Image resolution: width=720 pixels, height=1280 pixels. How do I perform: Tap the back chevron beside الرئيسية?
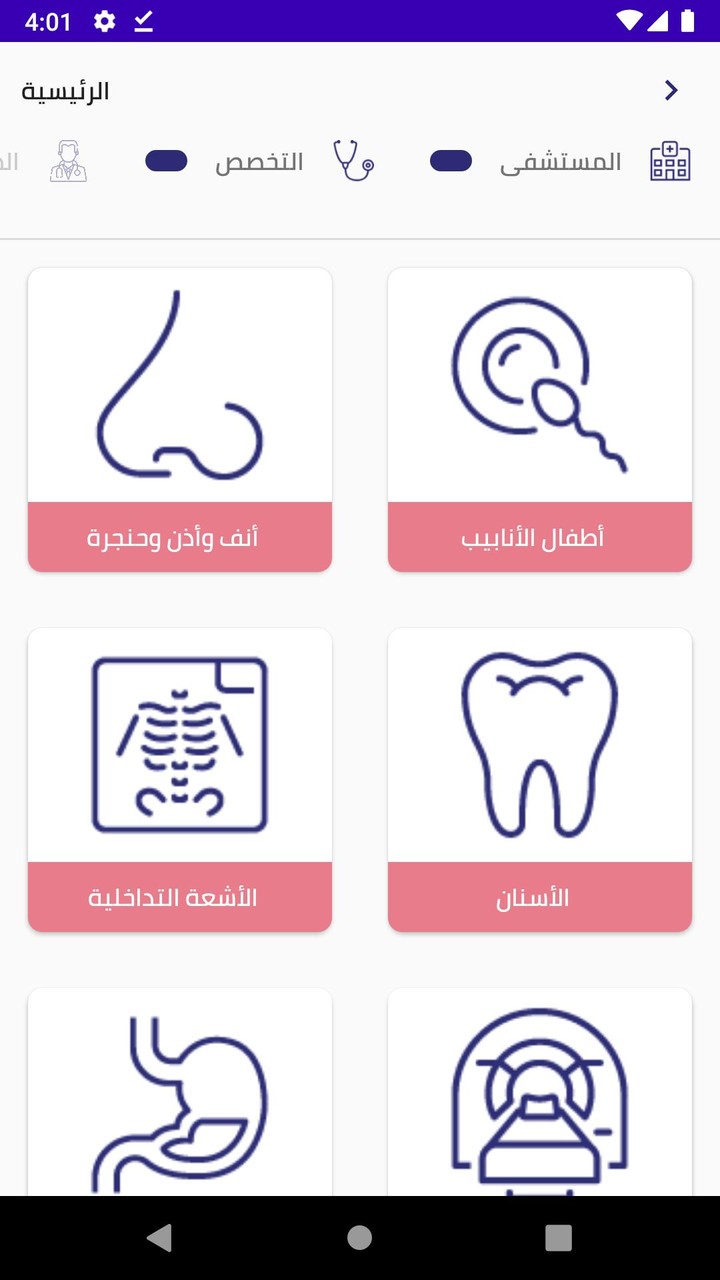pyautogui.click(x=670, y=90)
